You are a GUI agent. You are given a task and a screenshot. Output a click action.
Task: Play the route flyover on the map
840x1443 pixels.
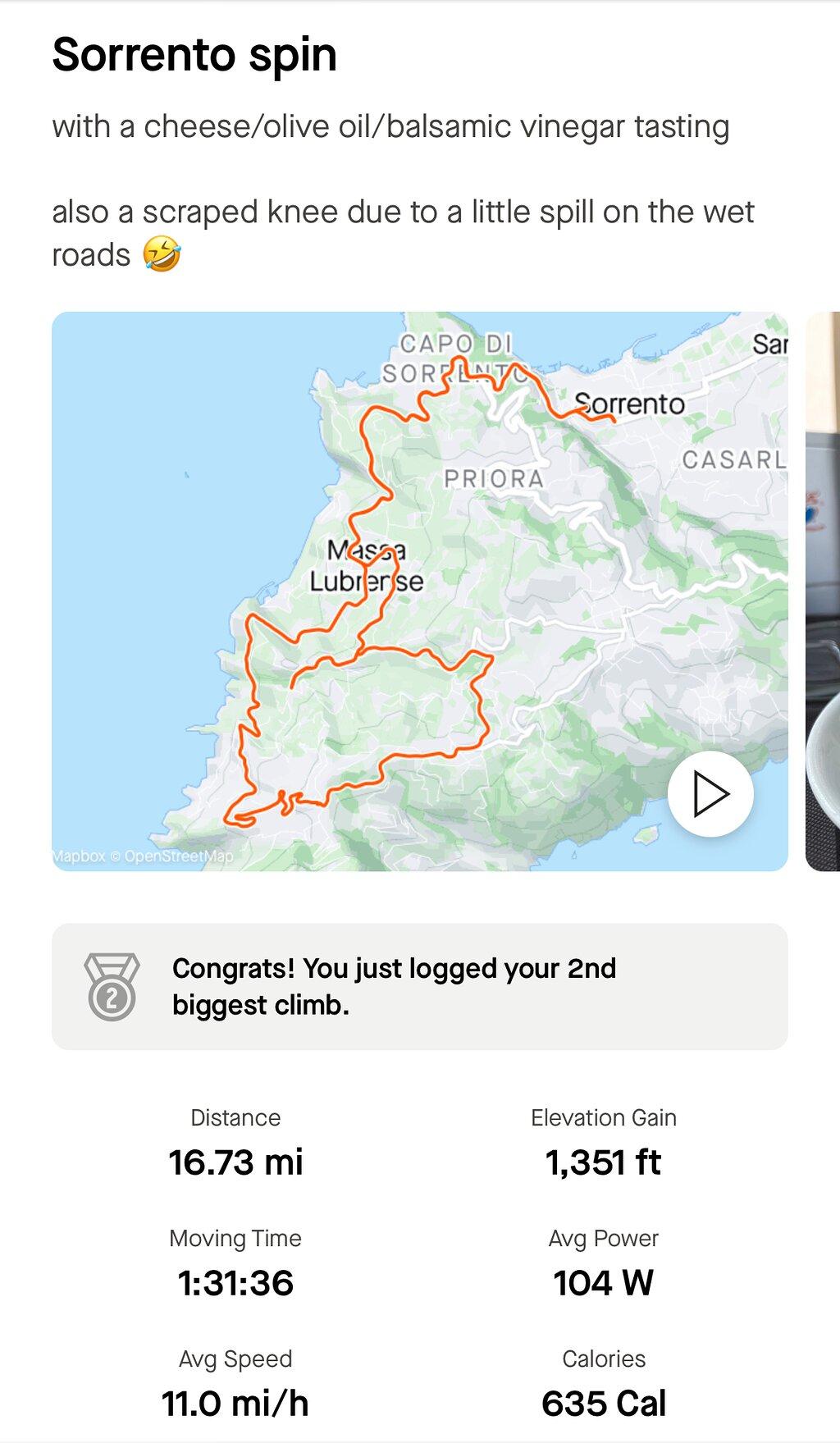[x=710, y=793]
